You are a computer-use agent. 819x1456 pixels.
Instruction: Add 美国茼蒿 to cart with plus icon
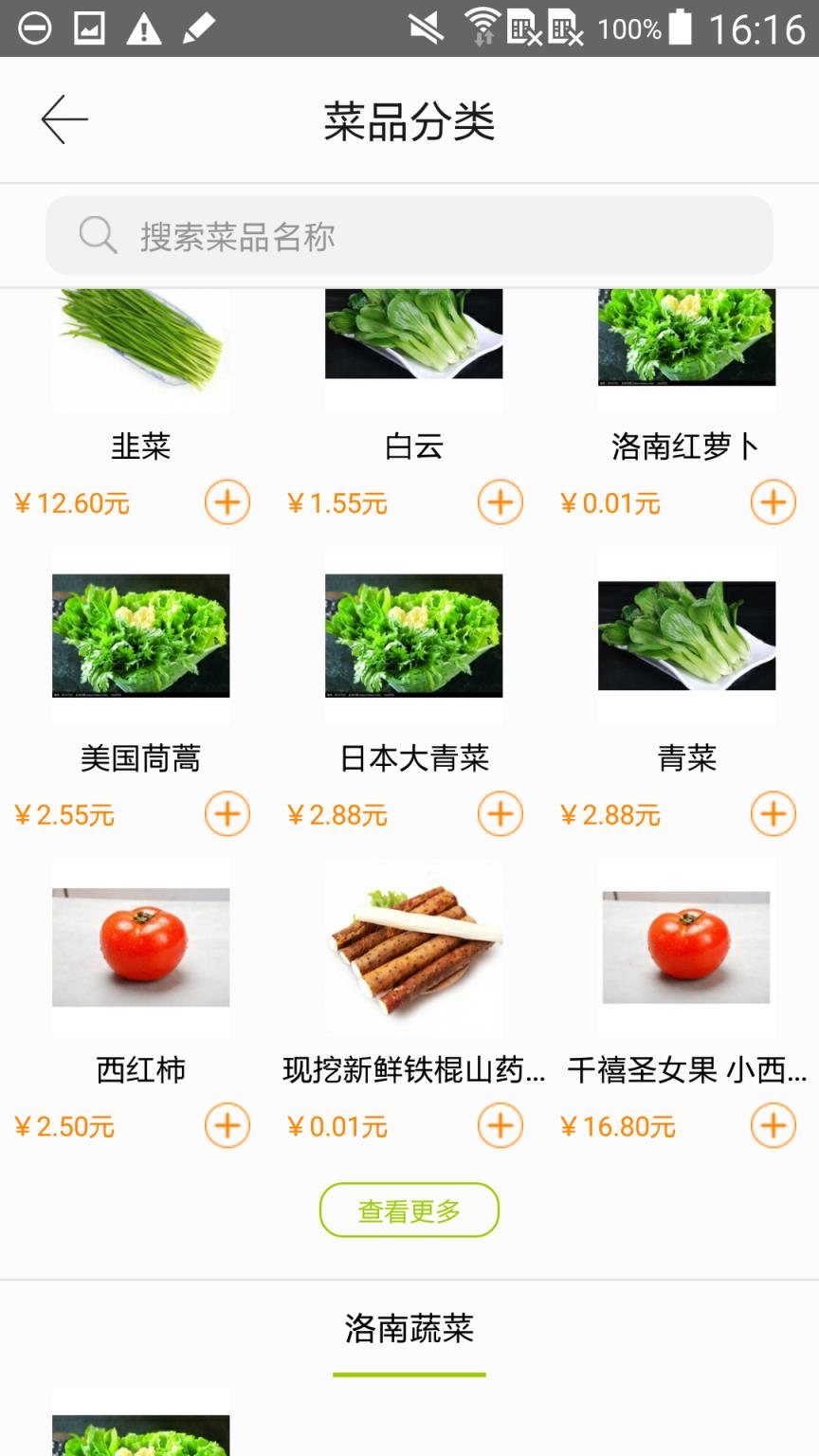click(226, 813)
